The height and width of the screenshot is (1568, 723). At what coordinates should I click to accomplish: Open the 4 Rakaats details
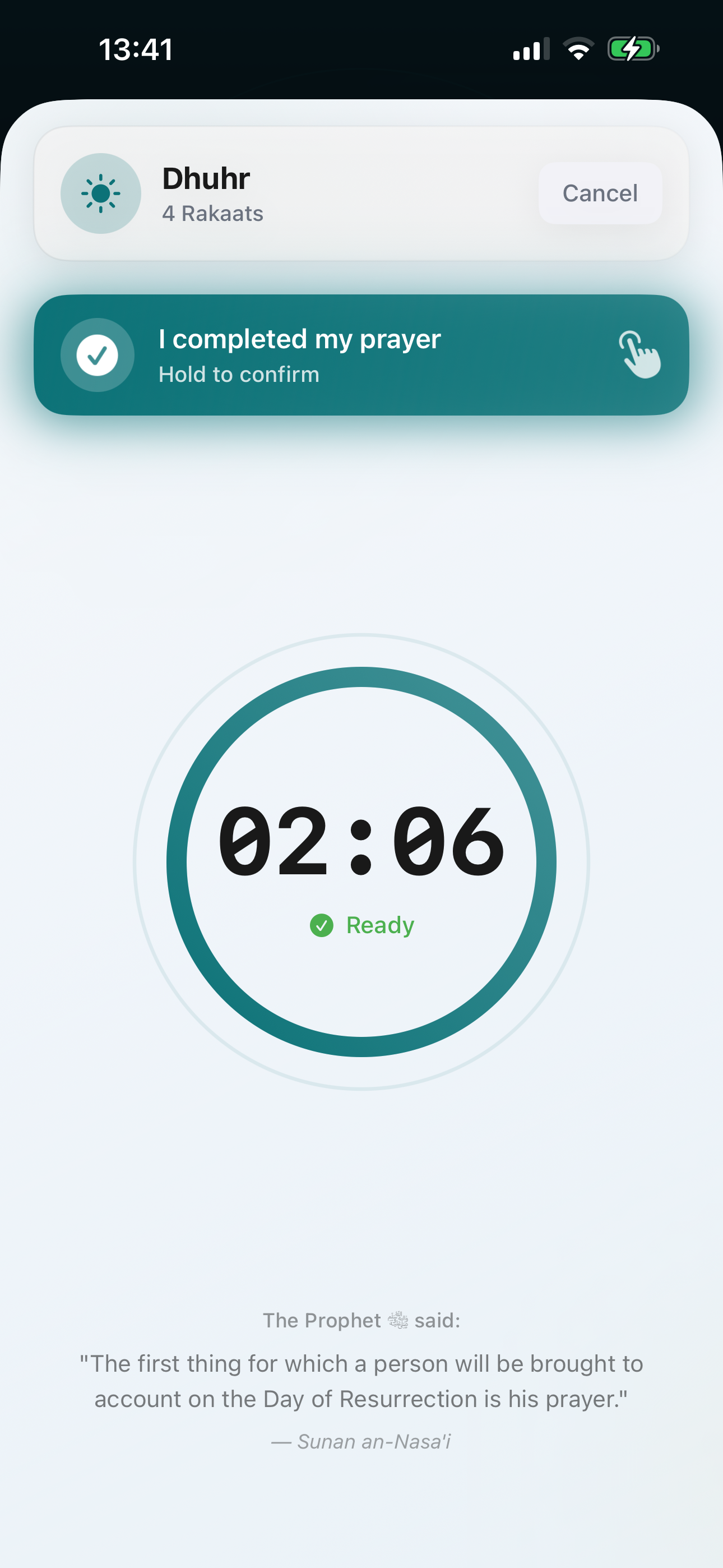coord(212,214)
